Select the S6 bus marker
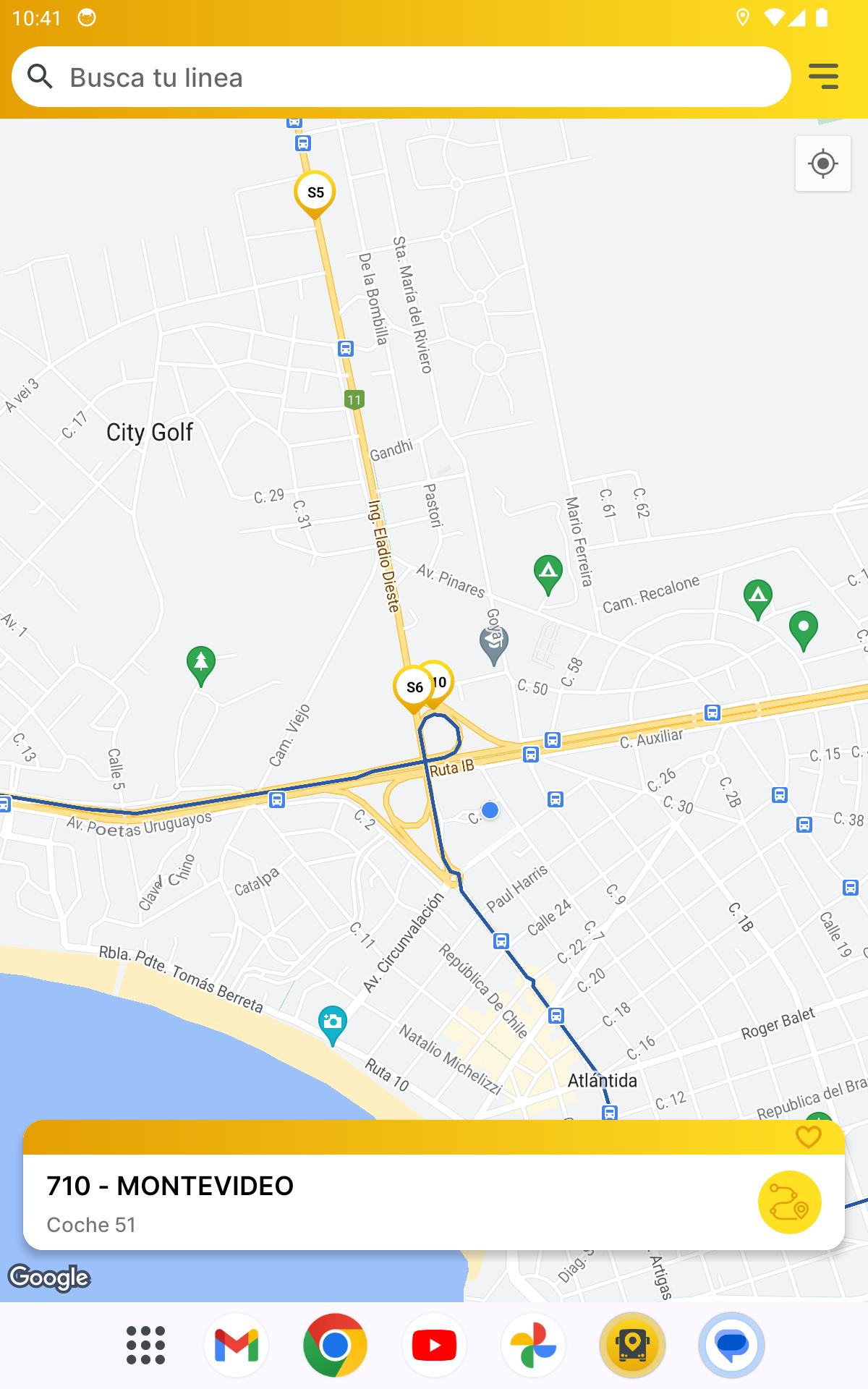 pyautogui.click(x=414, y=689)
